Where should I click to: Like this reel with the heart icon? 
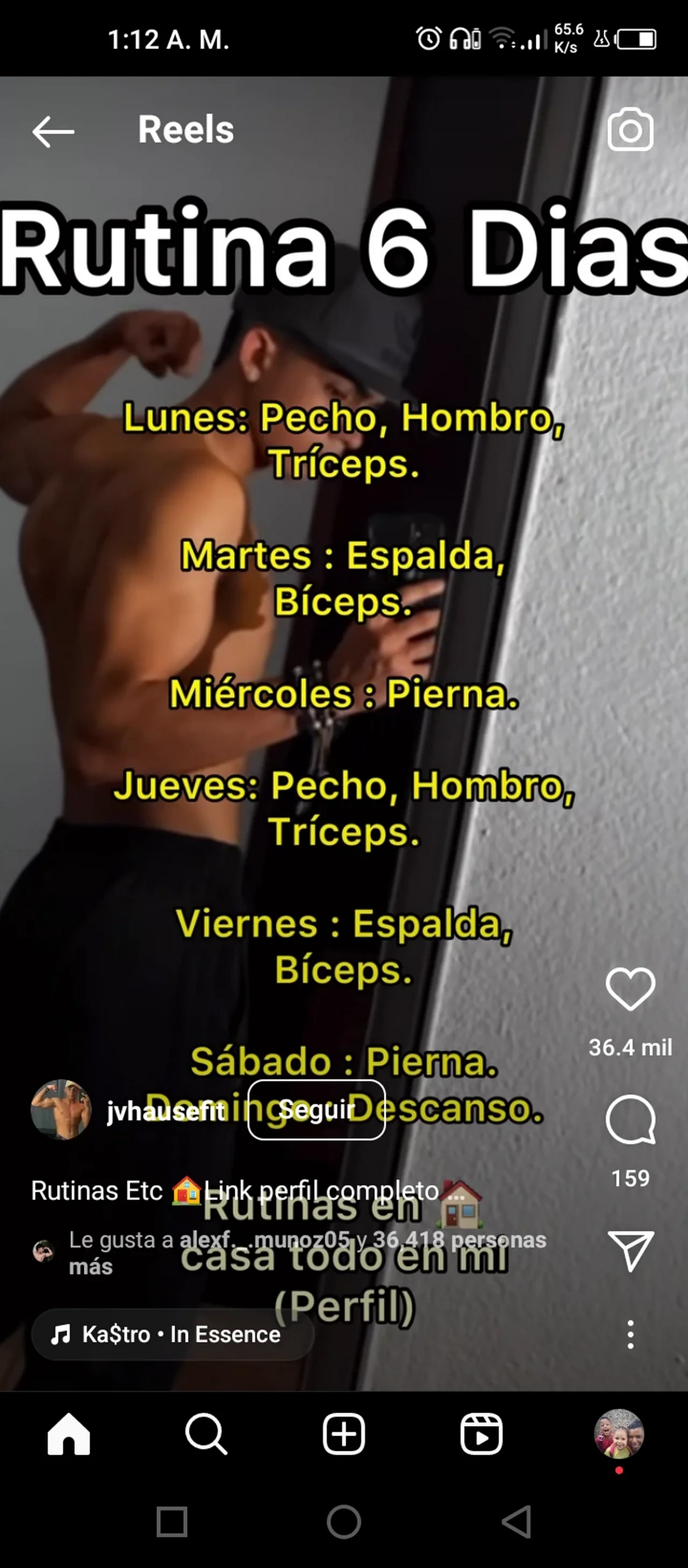[630, 988]
